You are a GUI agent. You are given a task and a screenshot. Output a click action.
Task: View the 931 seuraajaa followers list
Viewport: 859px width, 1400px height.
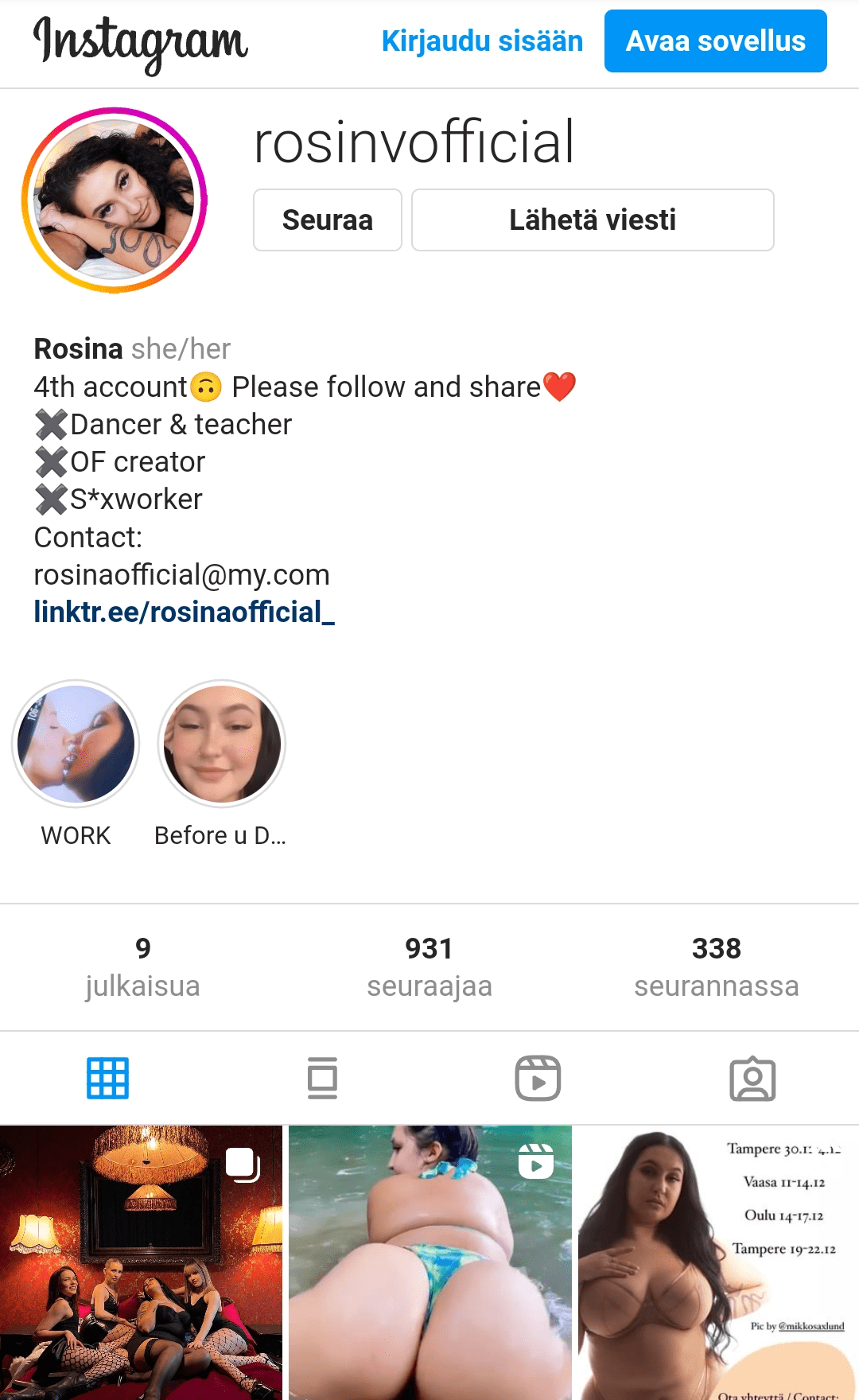coord(429,966)
